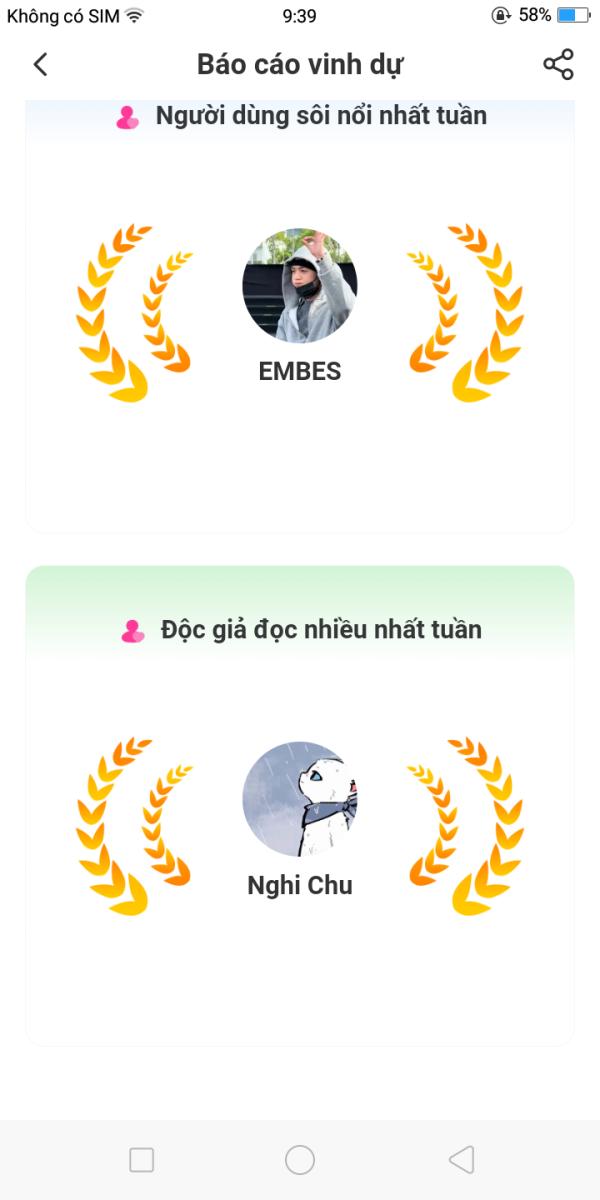View Nghi Chu's profile avatar

(x=300, y=799)
